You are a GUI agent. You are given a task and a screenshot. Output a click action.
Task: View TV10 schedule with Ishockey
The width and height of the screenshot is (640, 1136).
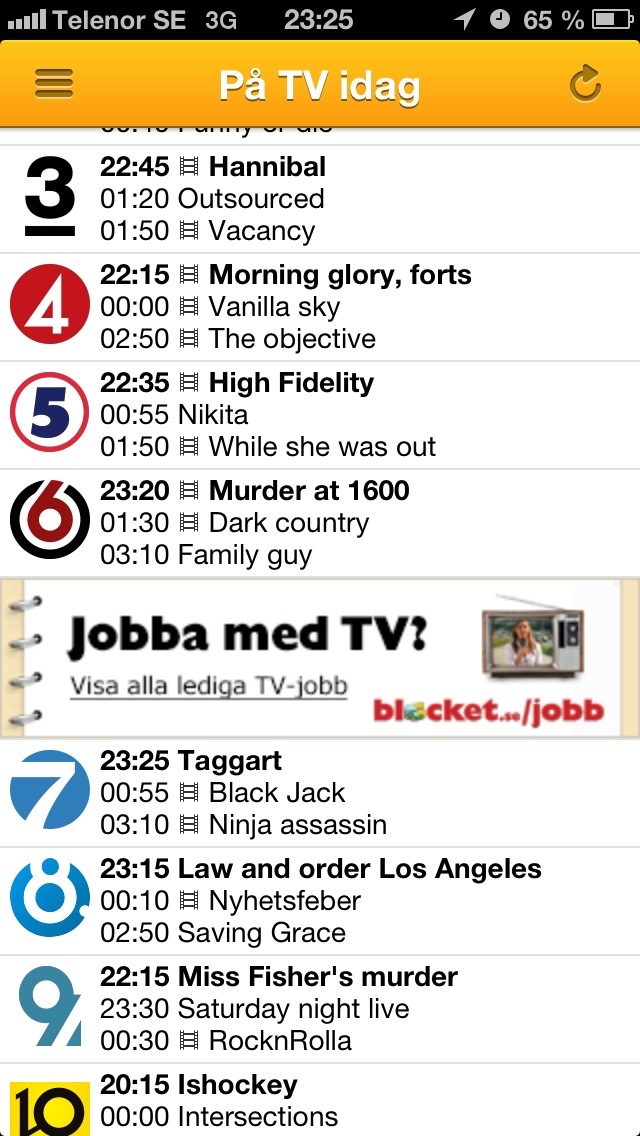(320, 1101)
